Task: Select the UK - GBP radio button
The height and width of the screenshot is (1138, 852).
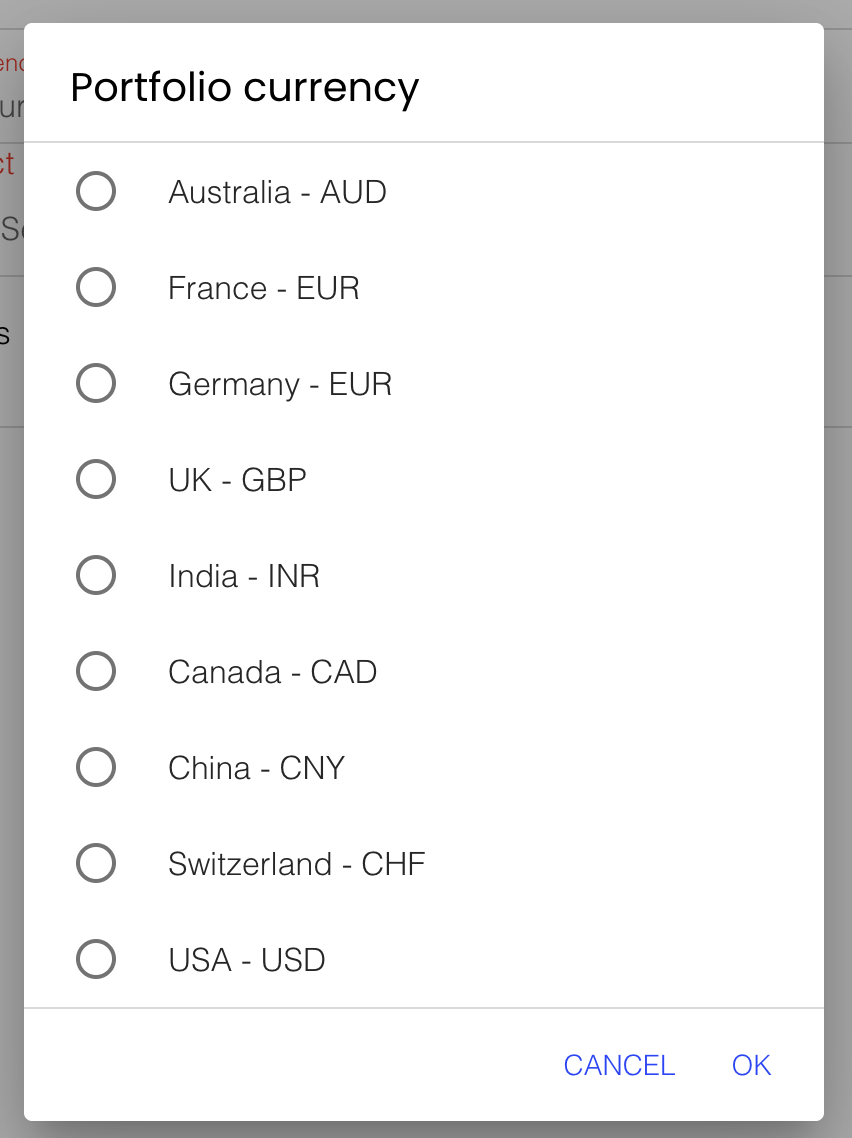Action: point(96,479)
